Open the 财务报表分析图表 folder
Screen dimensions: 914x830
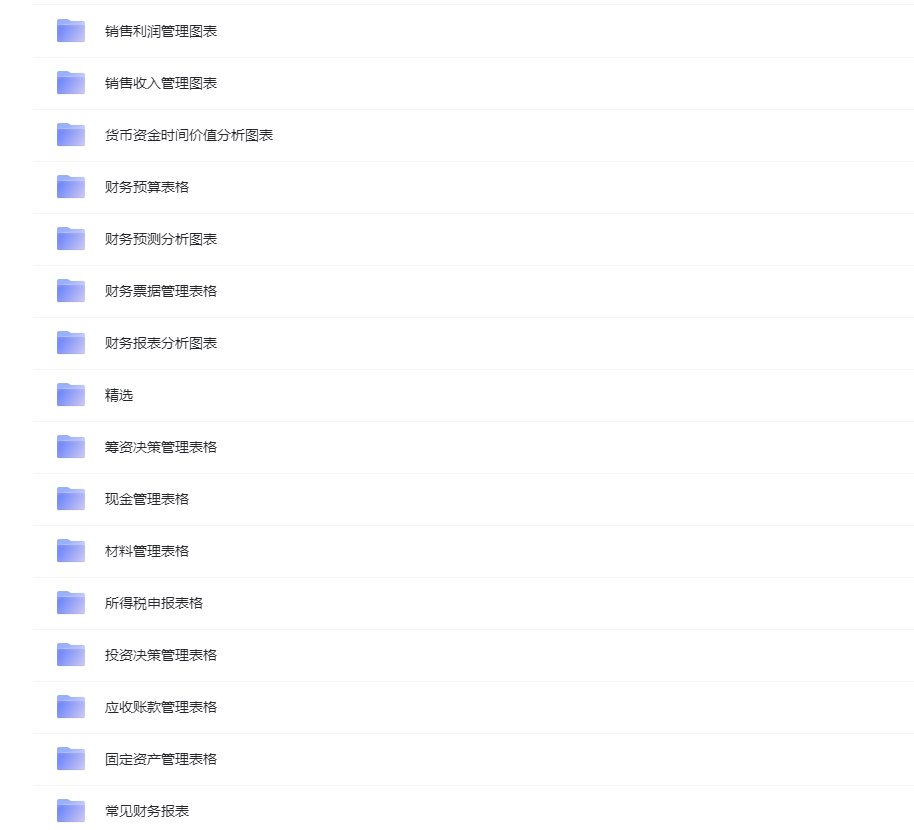pos(160,343)
